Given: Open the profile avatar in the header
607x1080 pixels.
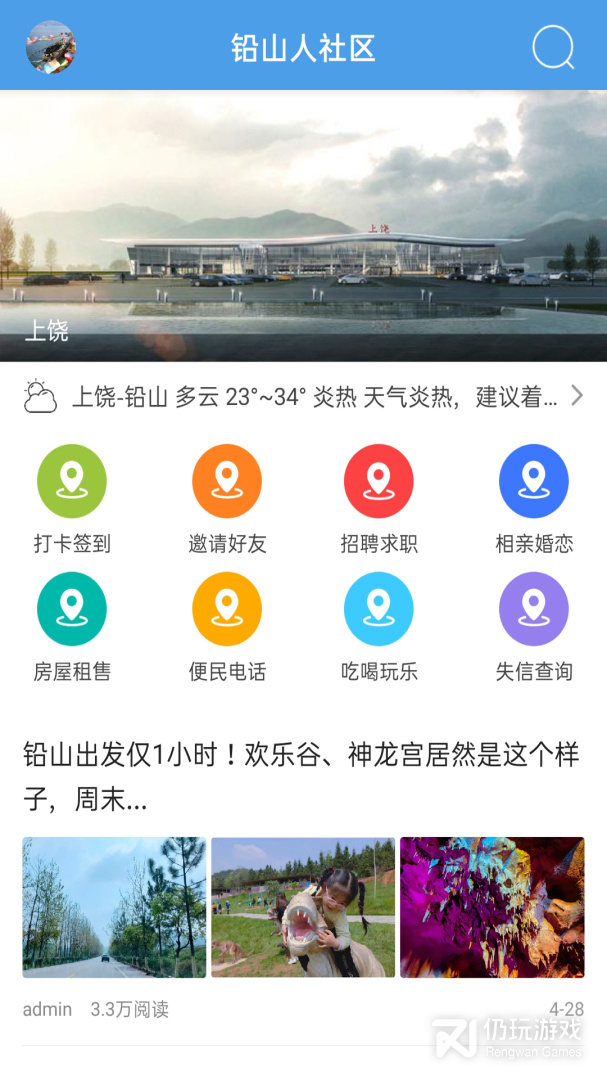Looking at the screenshot, I should 50,47.
